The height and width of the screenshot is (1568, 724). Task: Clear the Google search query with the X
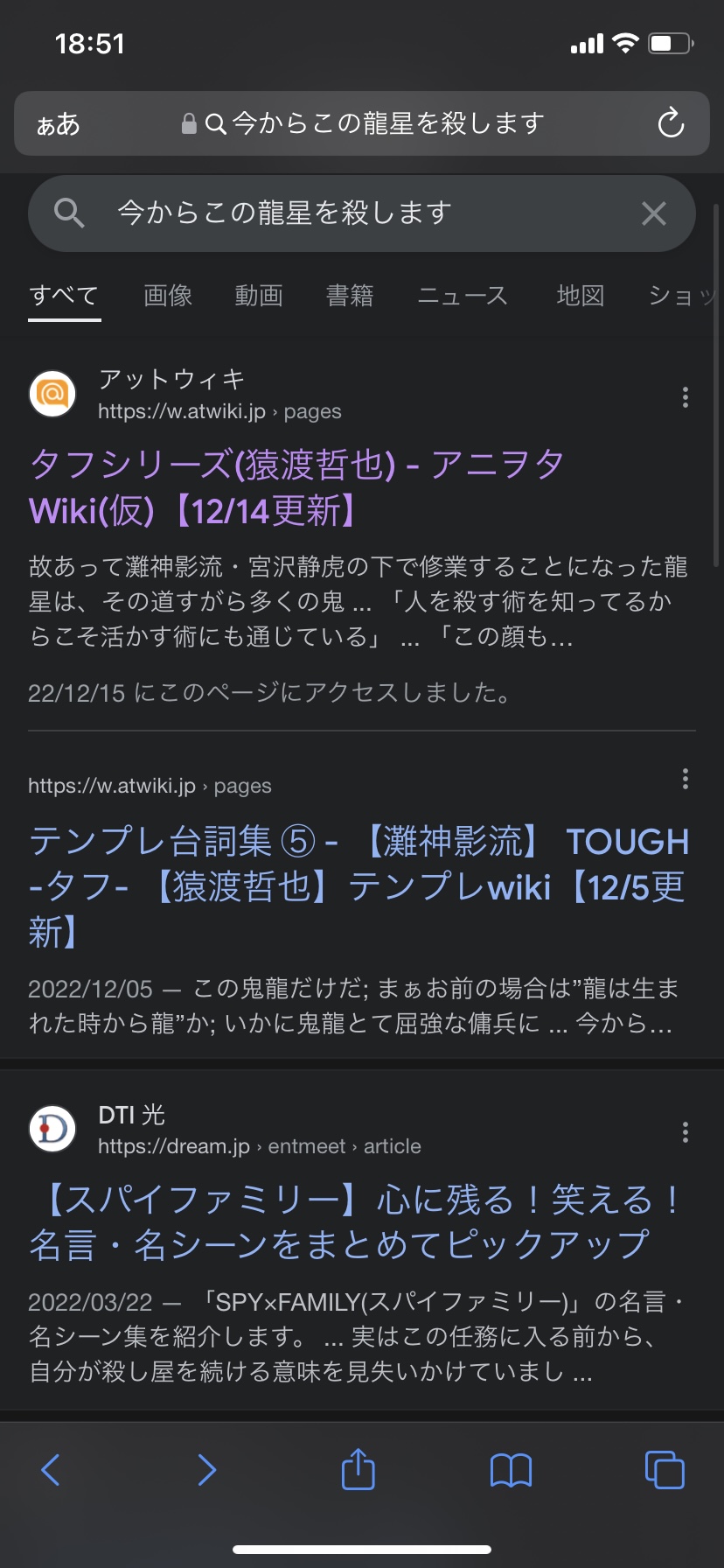pos(654,213)
